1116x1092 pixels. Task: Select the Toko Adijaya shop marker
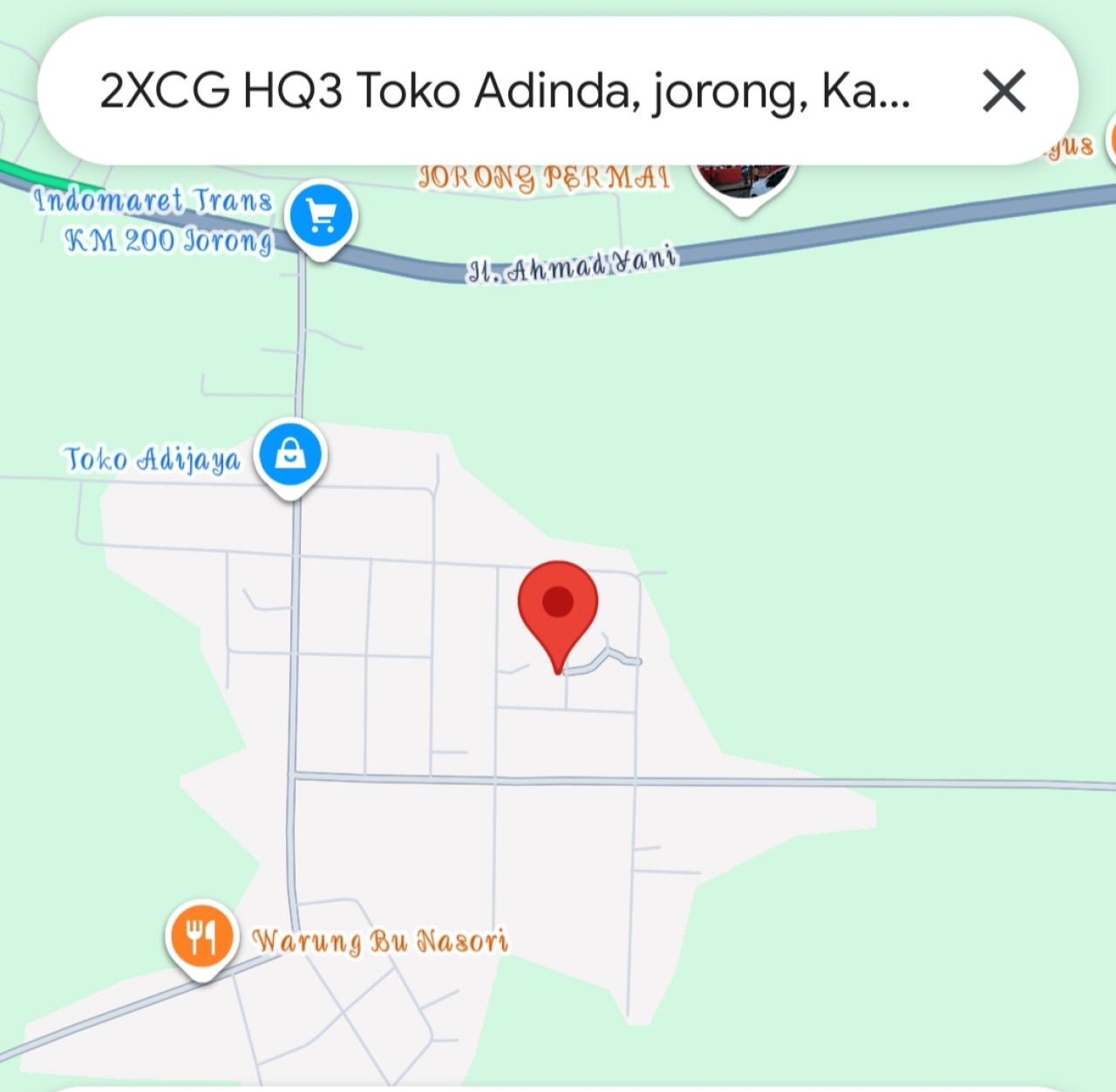(x=291, y=455)
